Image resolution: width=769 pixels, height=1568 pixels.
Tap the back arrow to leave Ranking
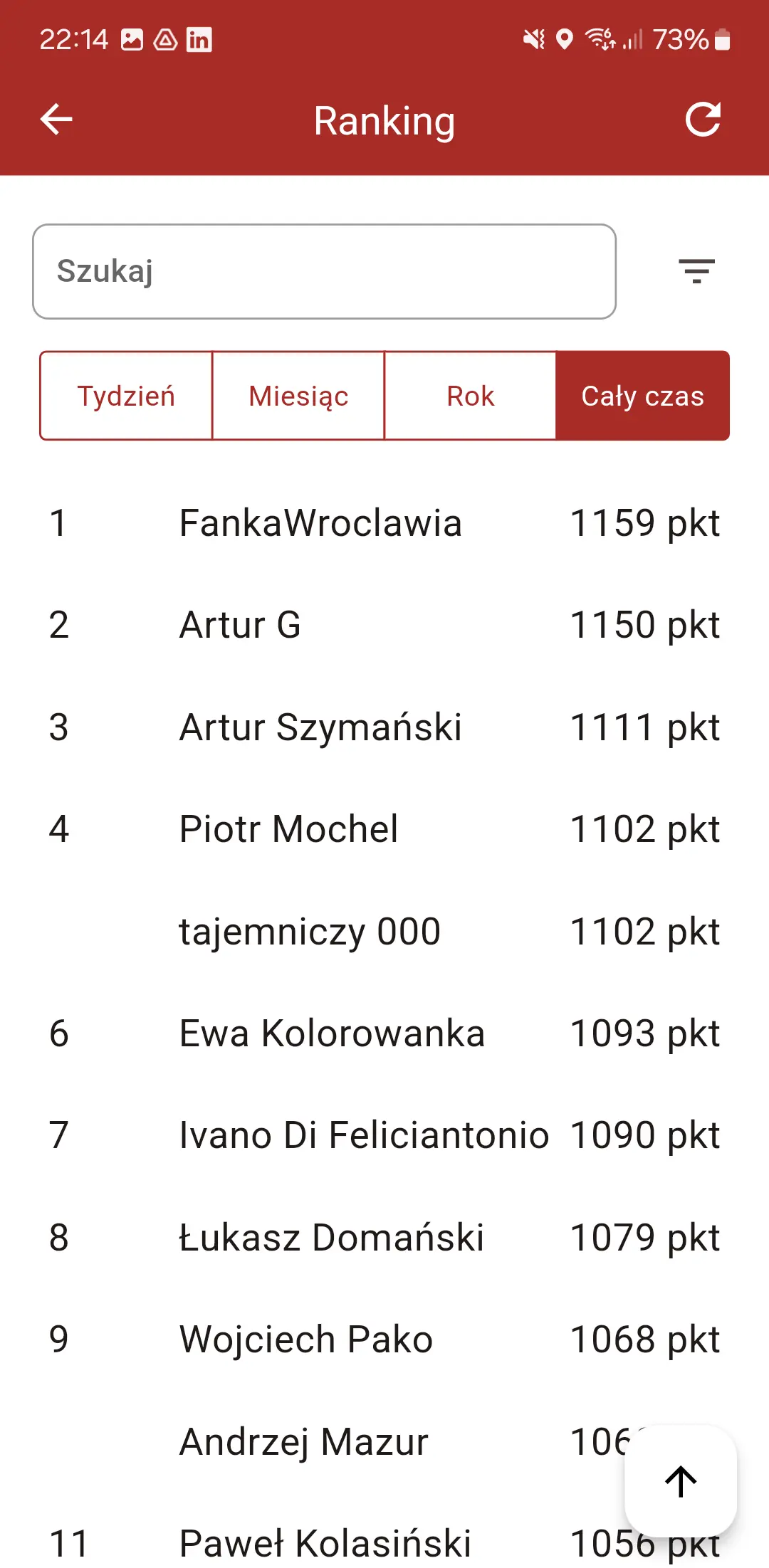pyautogui.click(x=56, y=119)
